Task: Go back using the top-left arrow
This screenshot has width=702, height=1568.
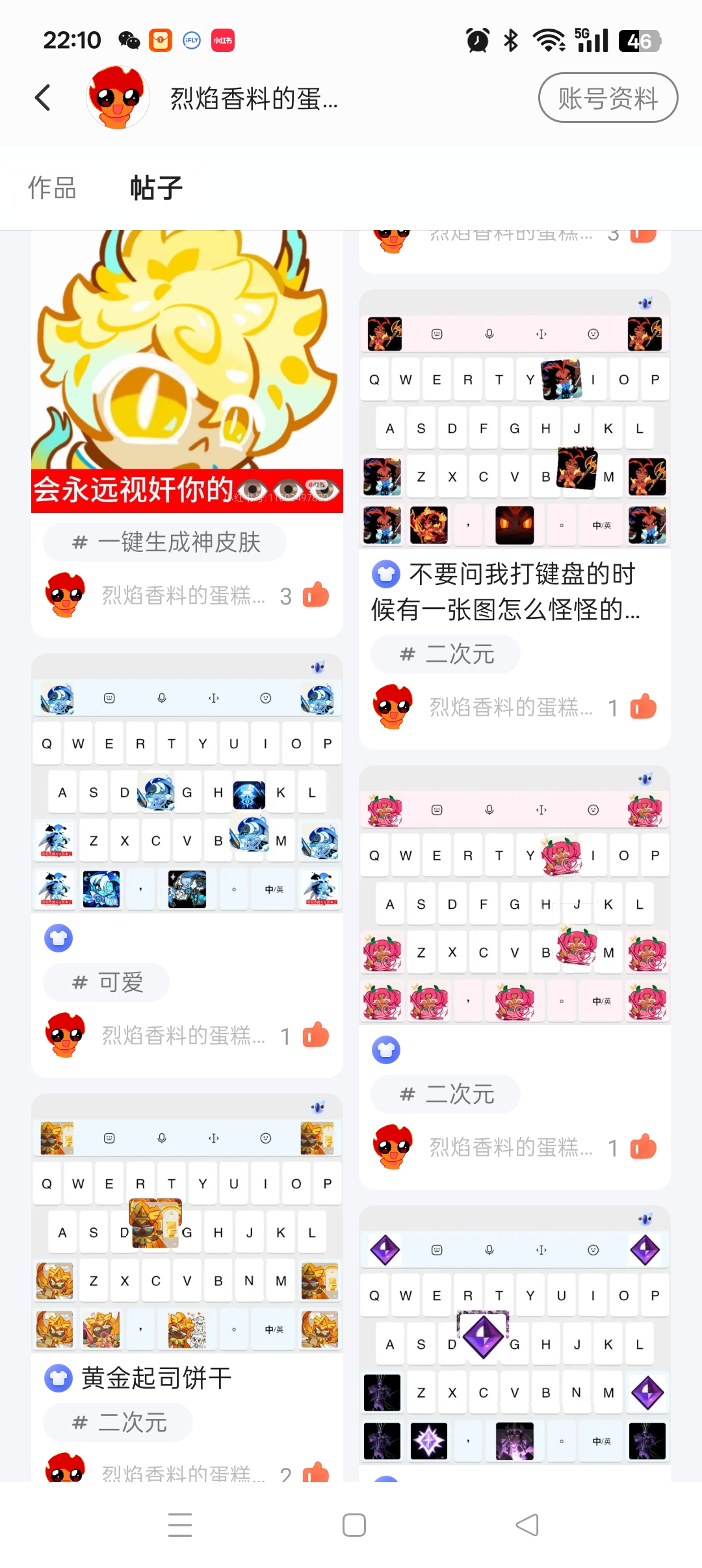Action: [43, 98]
